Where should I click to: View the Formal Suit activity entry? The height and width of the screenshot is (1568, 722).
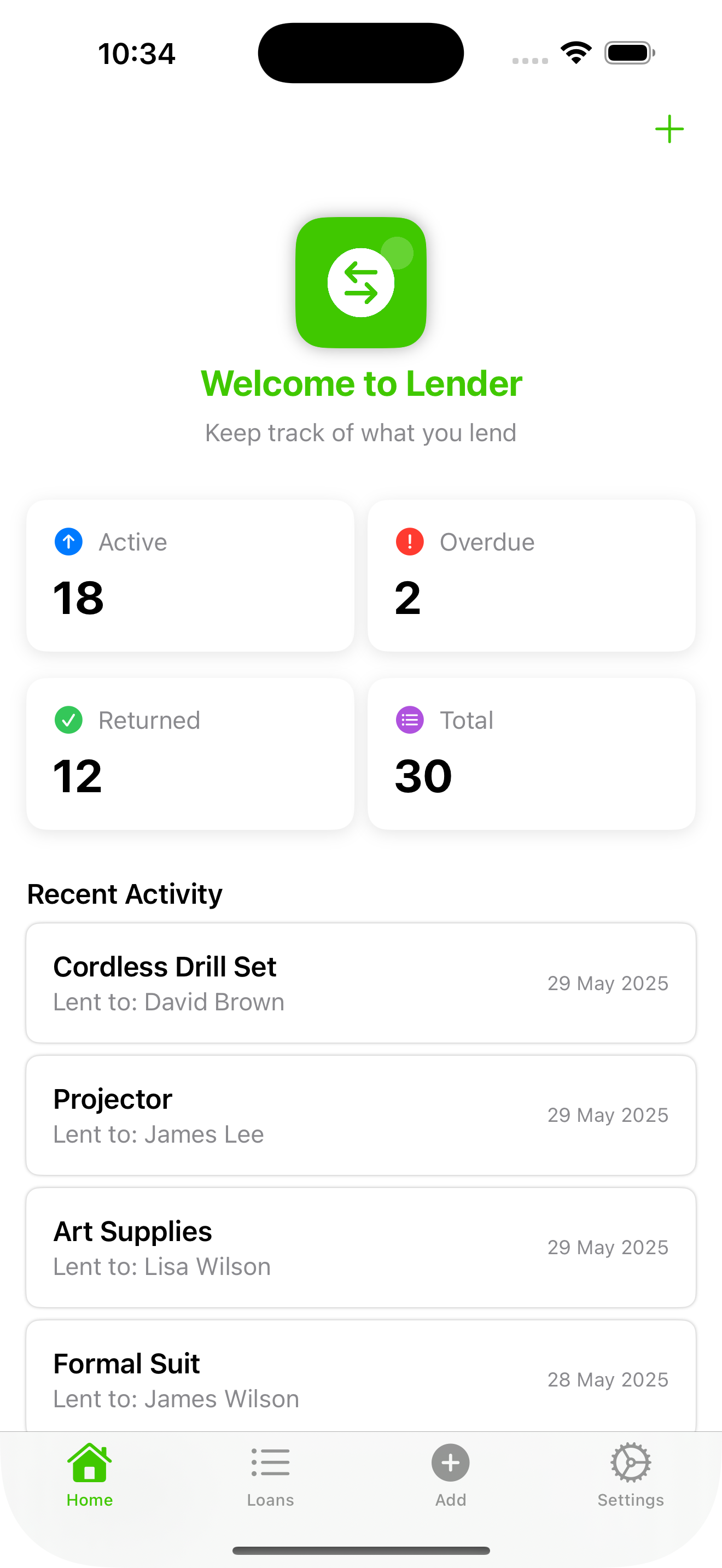pyautogui.click(x=361, y=1379)
